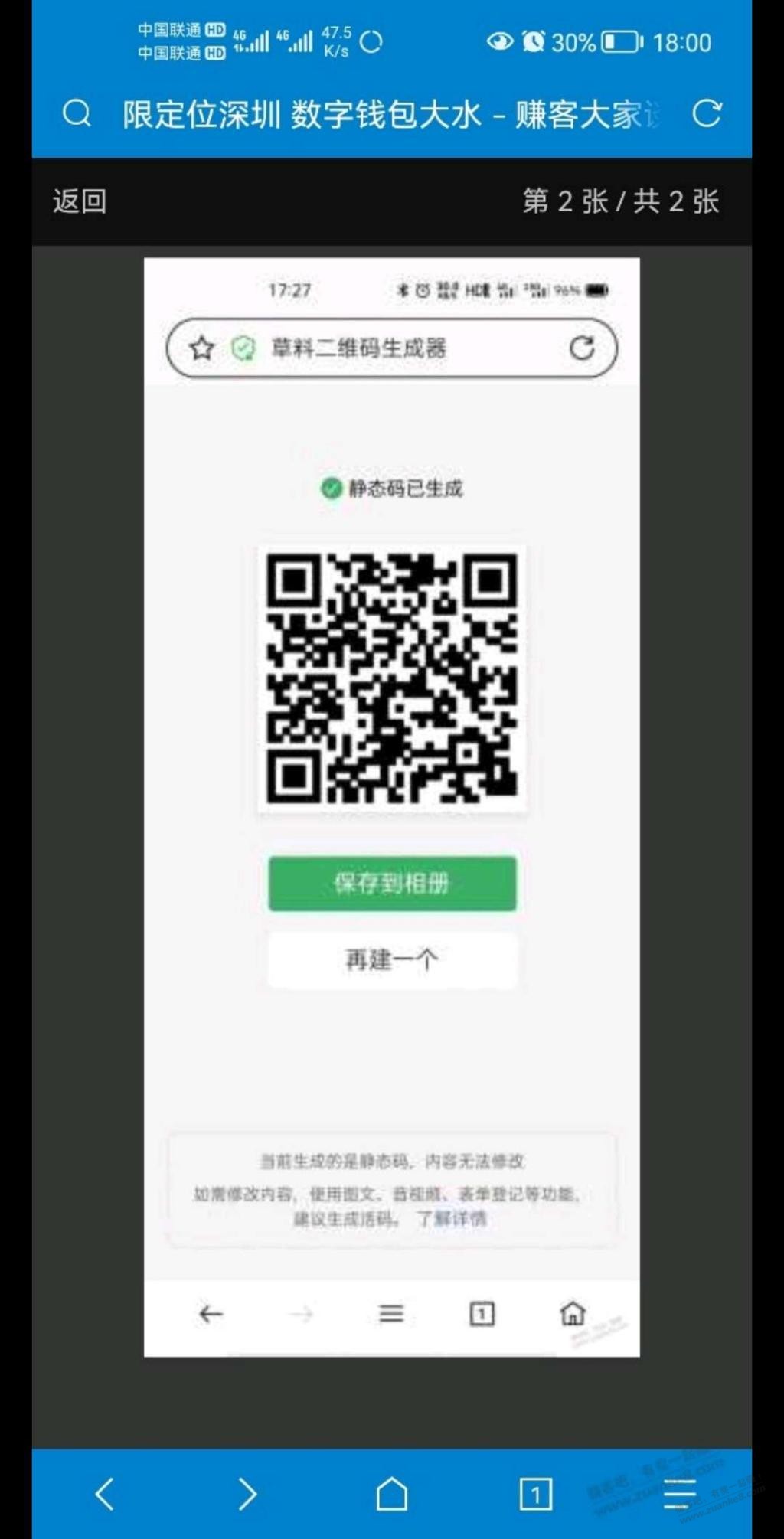Go back to the previous page

pos(105,1494)
